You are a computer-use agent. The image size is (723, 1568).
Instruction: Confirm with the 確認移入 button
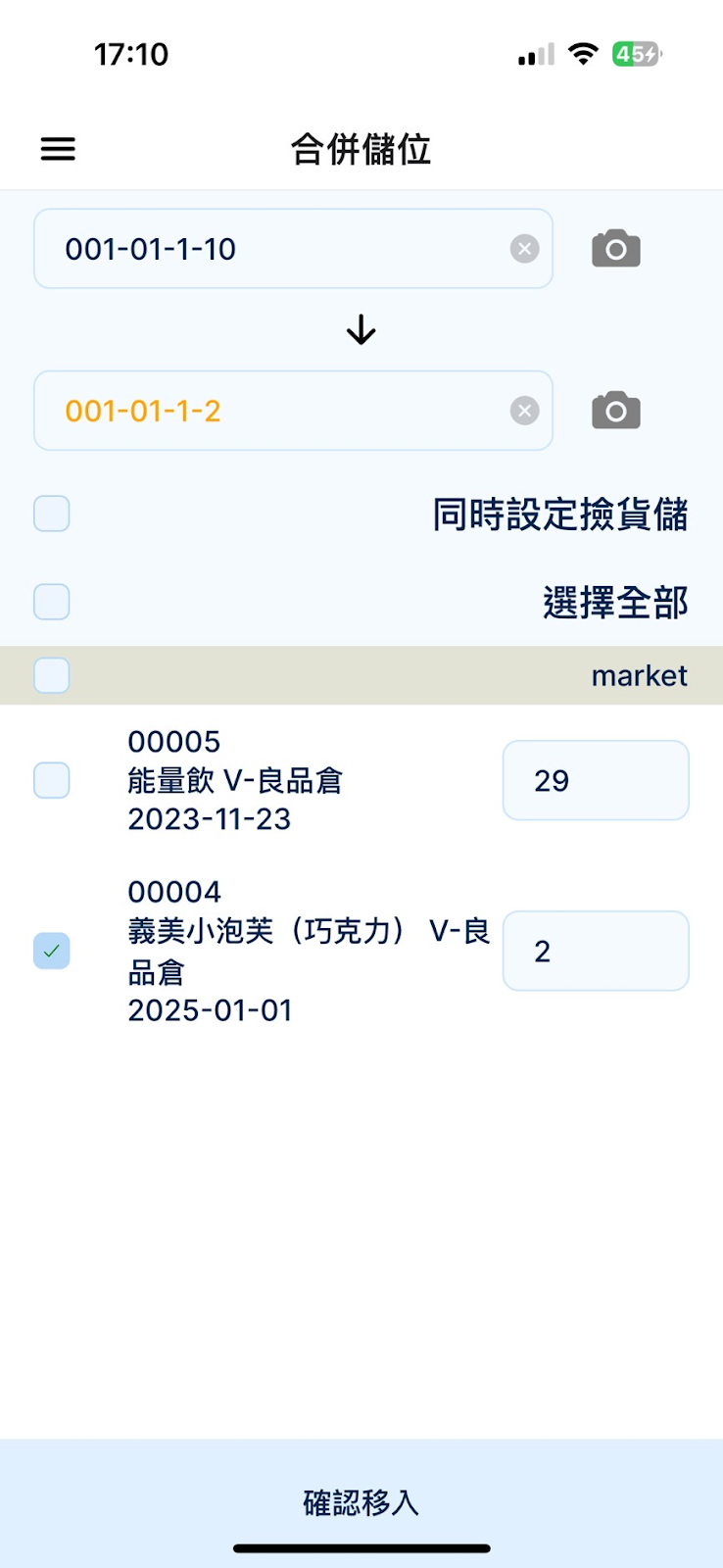pos(361,1502)
